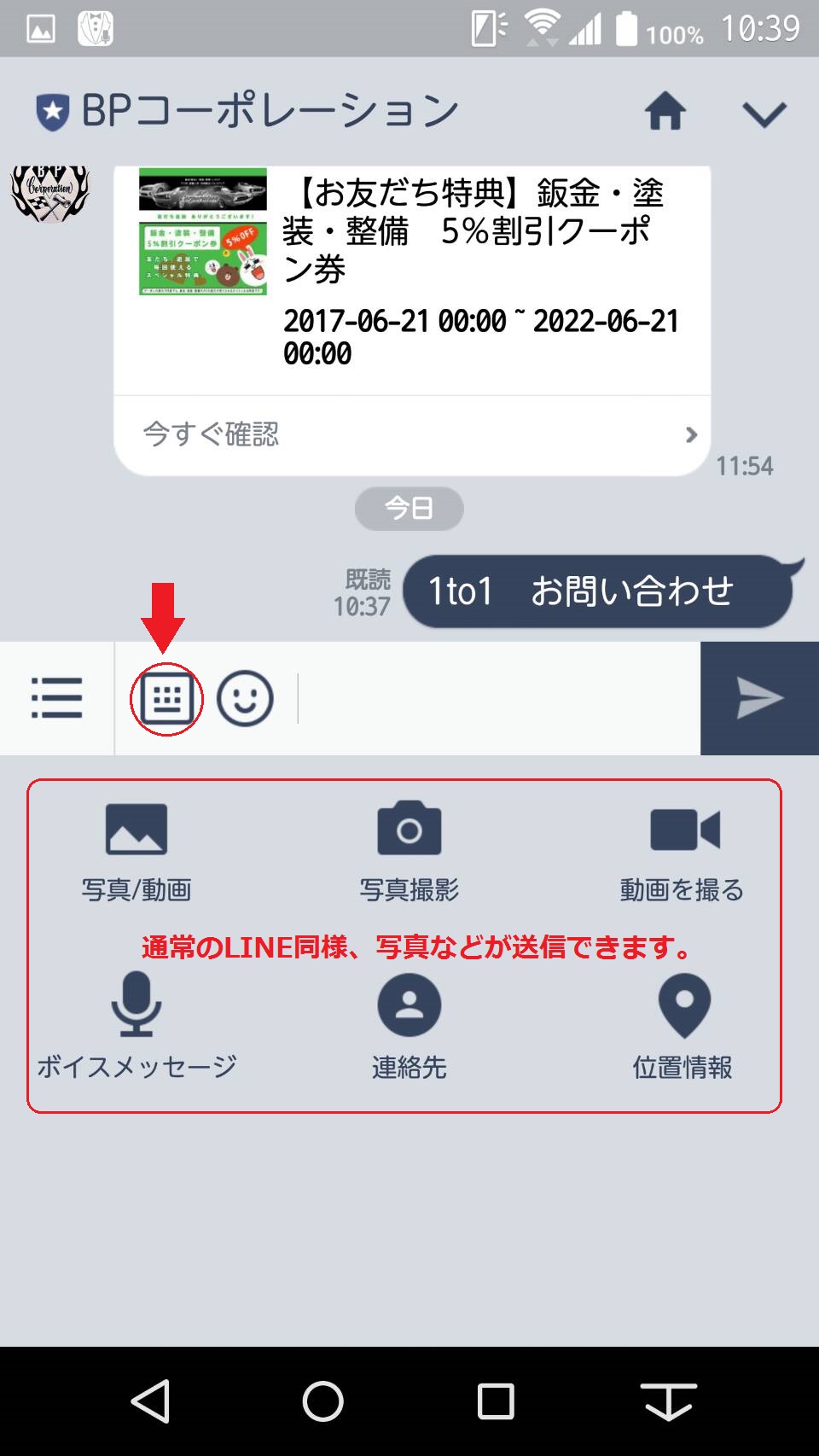Go back with the system back button
Viewport: 819px width, 1456px height.
pyautogui.click(x=151, y=1401)
